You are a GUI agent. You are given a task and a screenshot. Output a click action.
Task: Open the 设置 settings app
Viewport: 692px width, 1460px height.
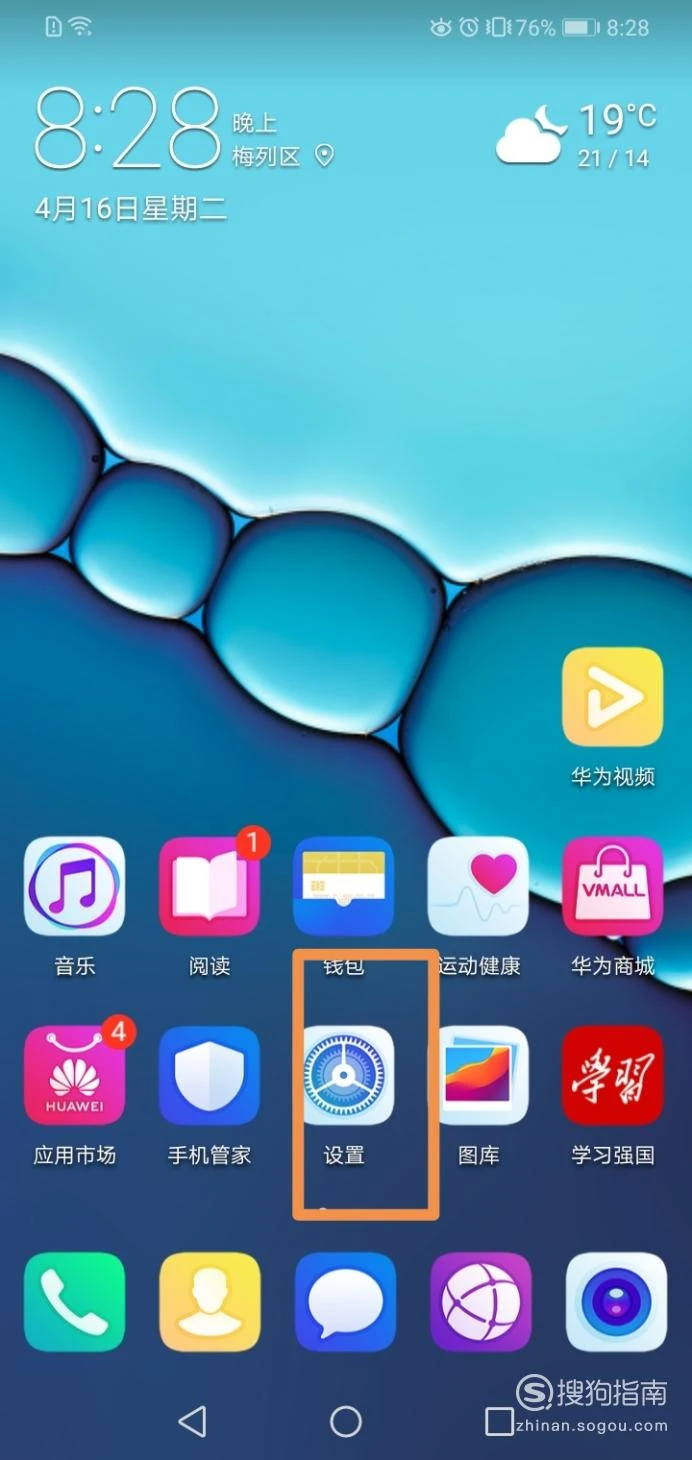[345, 1076]
